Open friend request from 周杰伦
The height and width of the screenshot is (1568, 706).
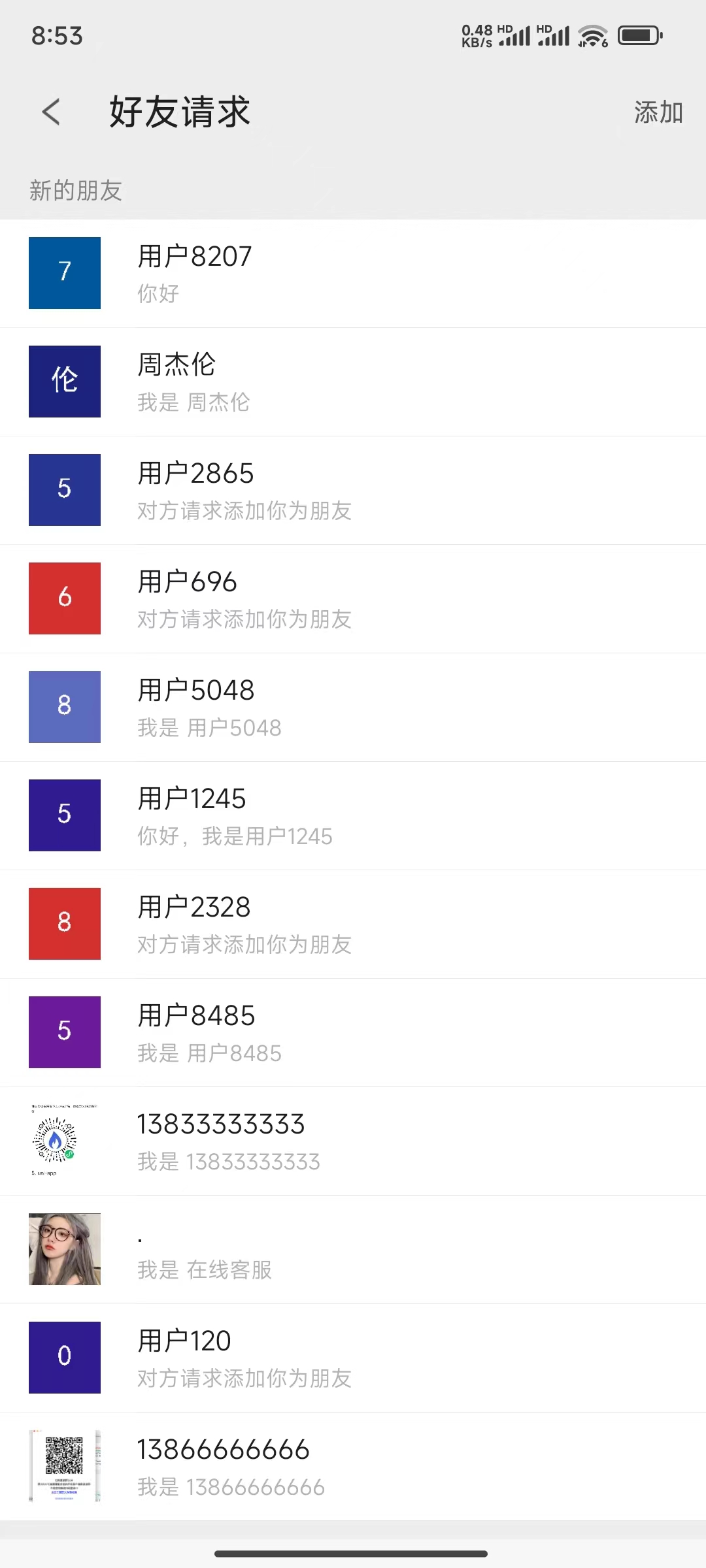coord(353,382)
